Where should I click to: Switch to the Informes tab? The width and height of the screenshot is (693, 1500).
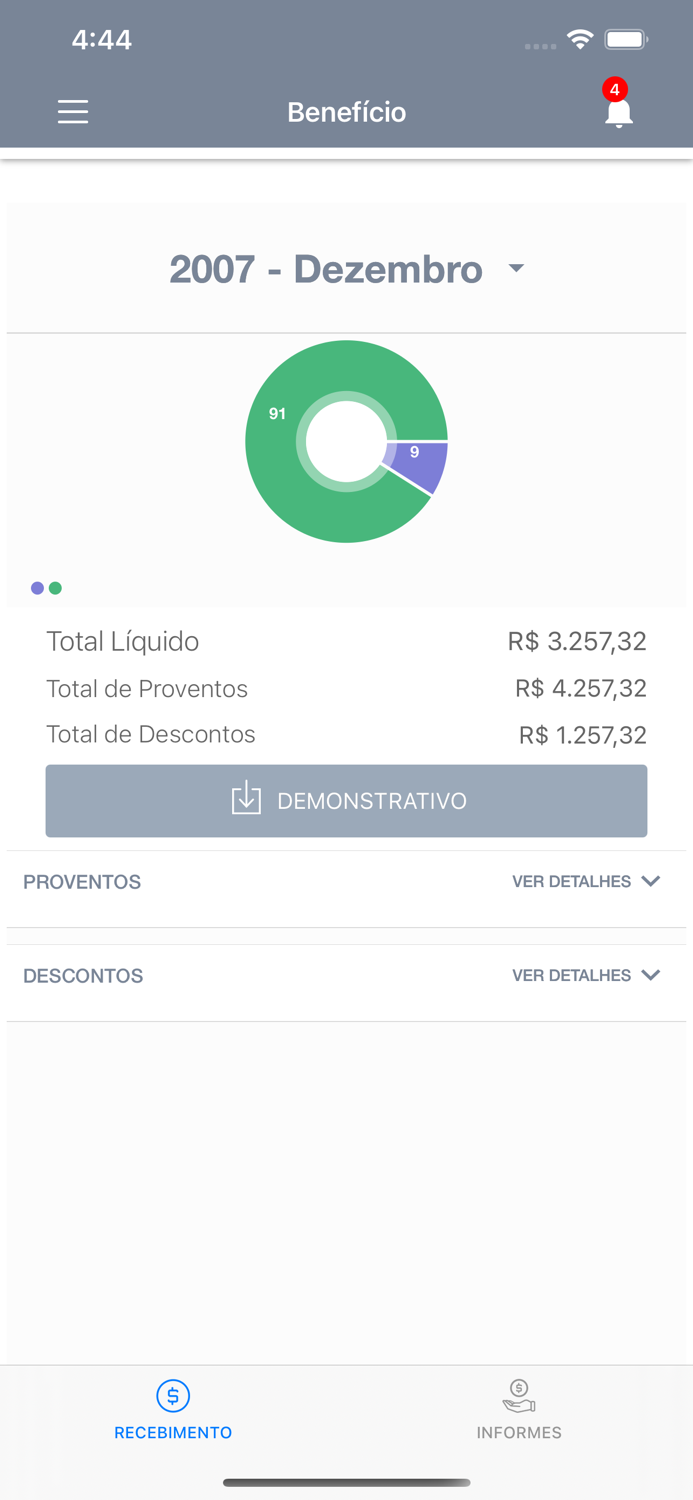click(x=519, y=1410)
